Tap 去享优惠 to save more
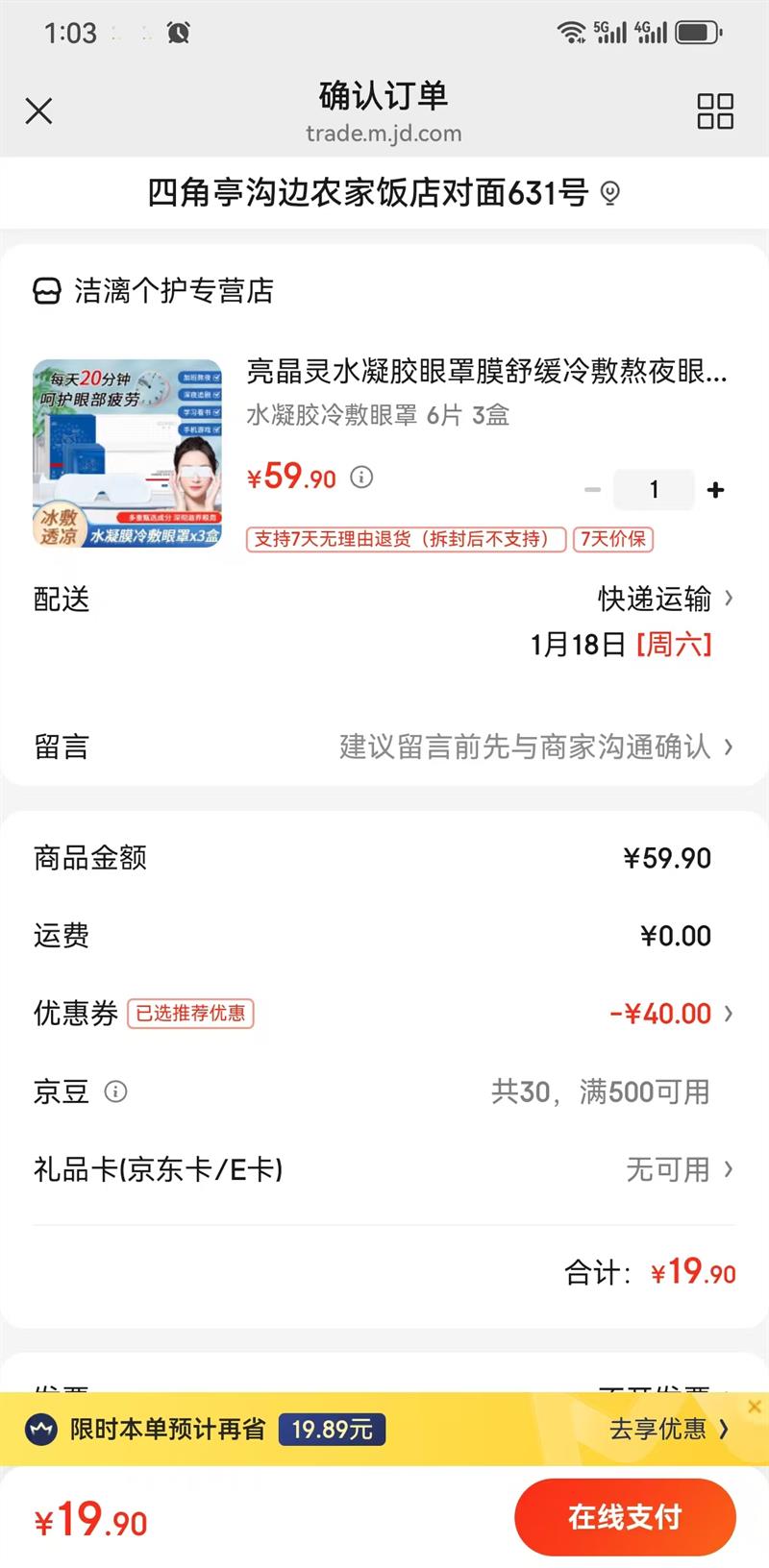The width and height of the screenshot is (769, 1568). click(x=668, y=1429)
